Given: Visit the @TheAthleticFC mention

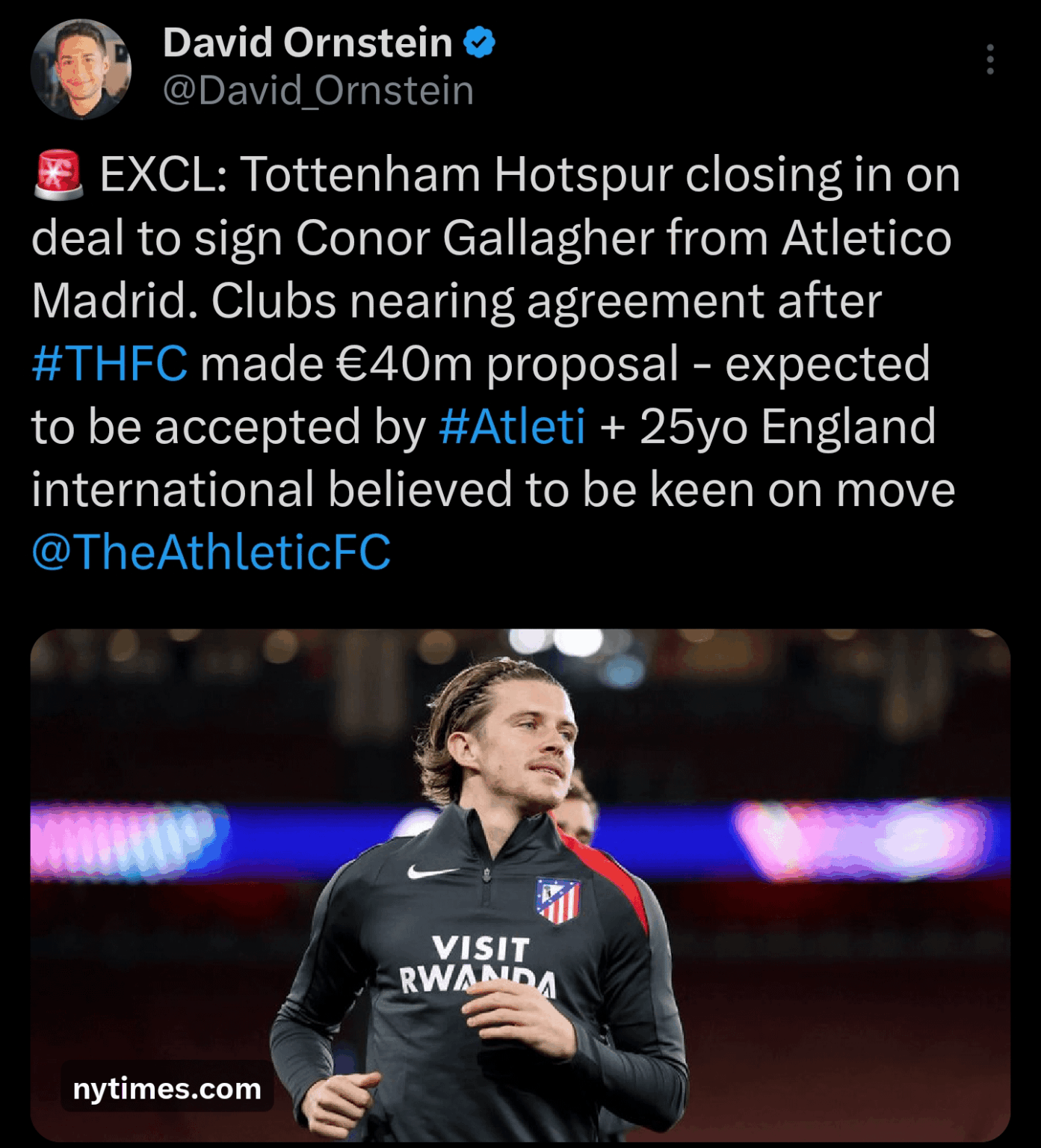Looking at the screenshot, I should 211,553.
